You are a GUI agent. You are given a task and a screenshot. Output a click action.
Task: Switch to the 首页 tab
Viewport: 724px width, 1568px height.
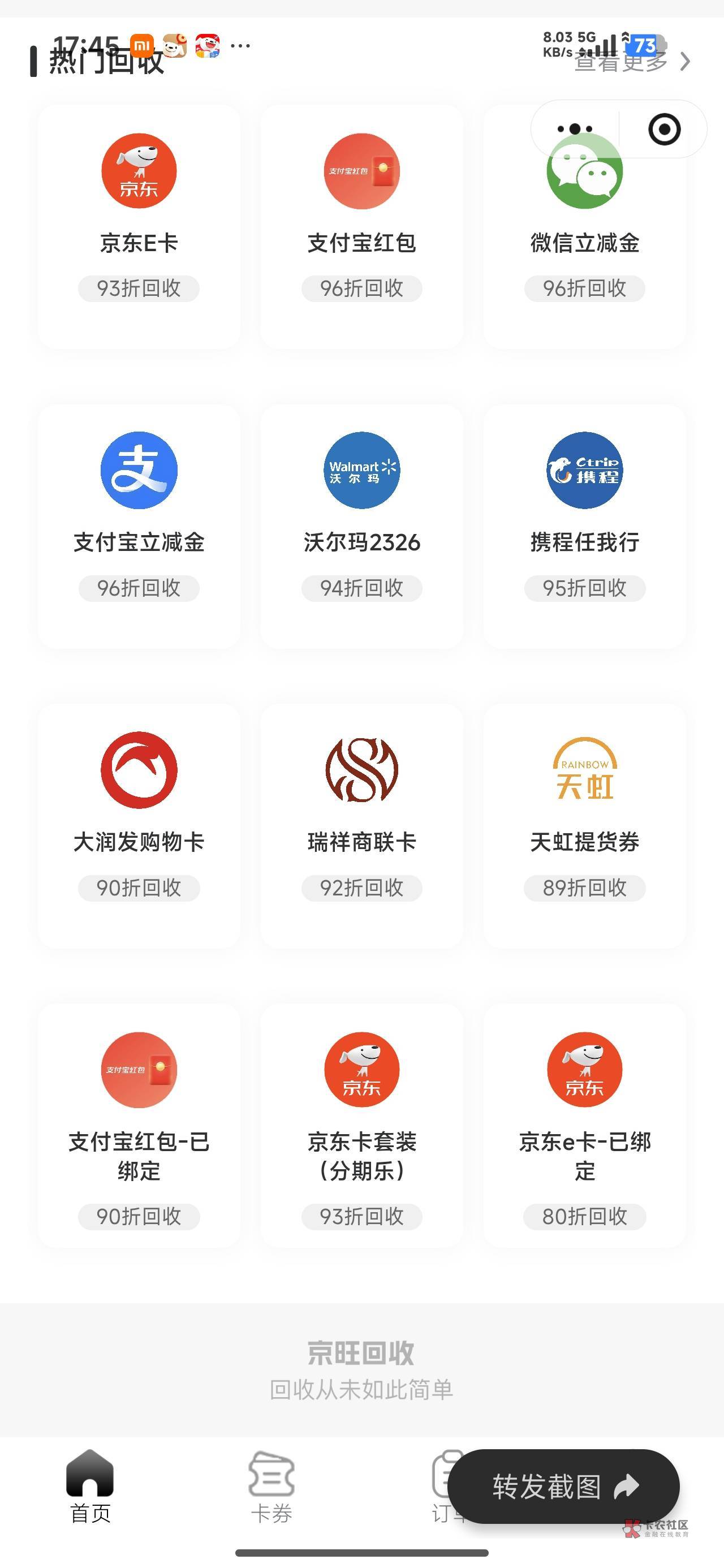tap(90, 1487)
